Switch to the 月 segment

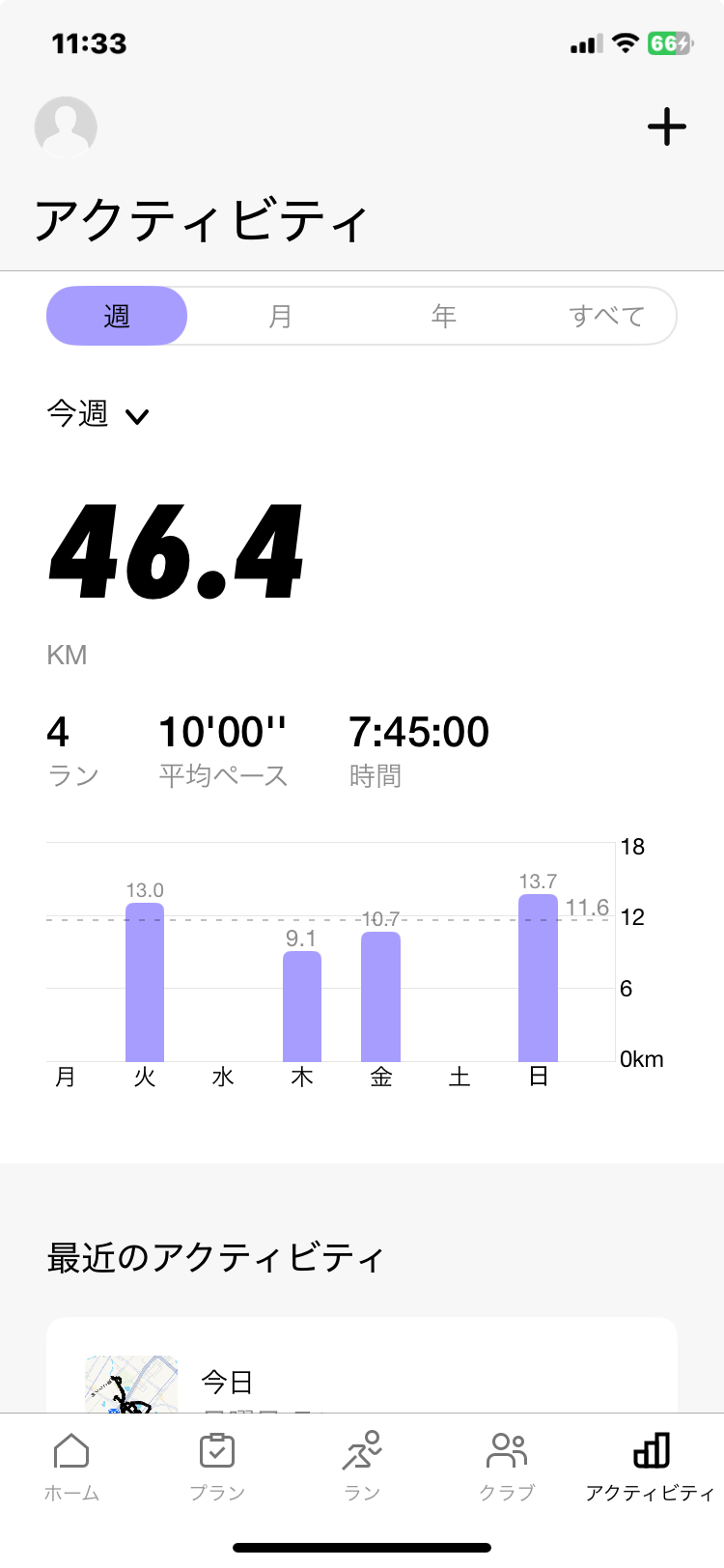(x=280, y=316)
